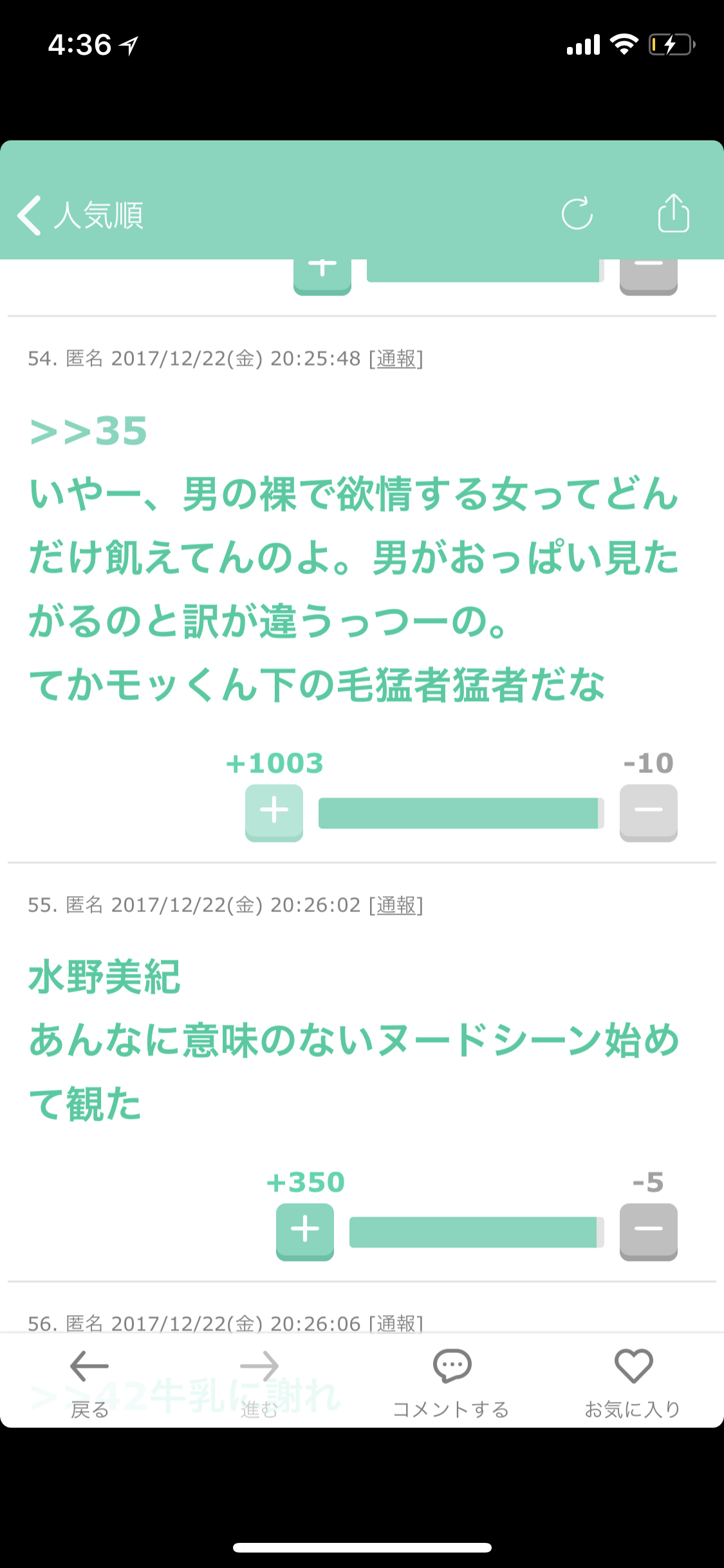Upvote comment 54 with plus button

pyautogui.click(x=274, y=813)
